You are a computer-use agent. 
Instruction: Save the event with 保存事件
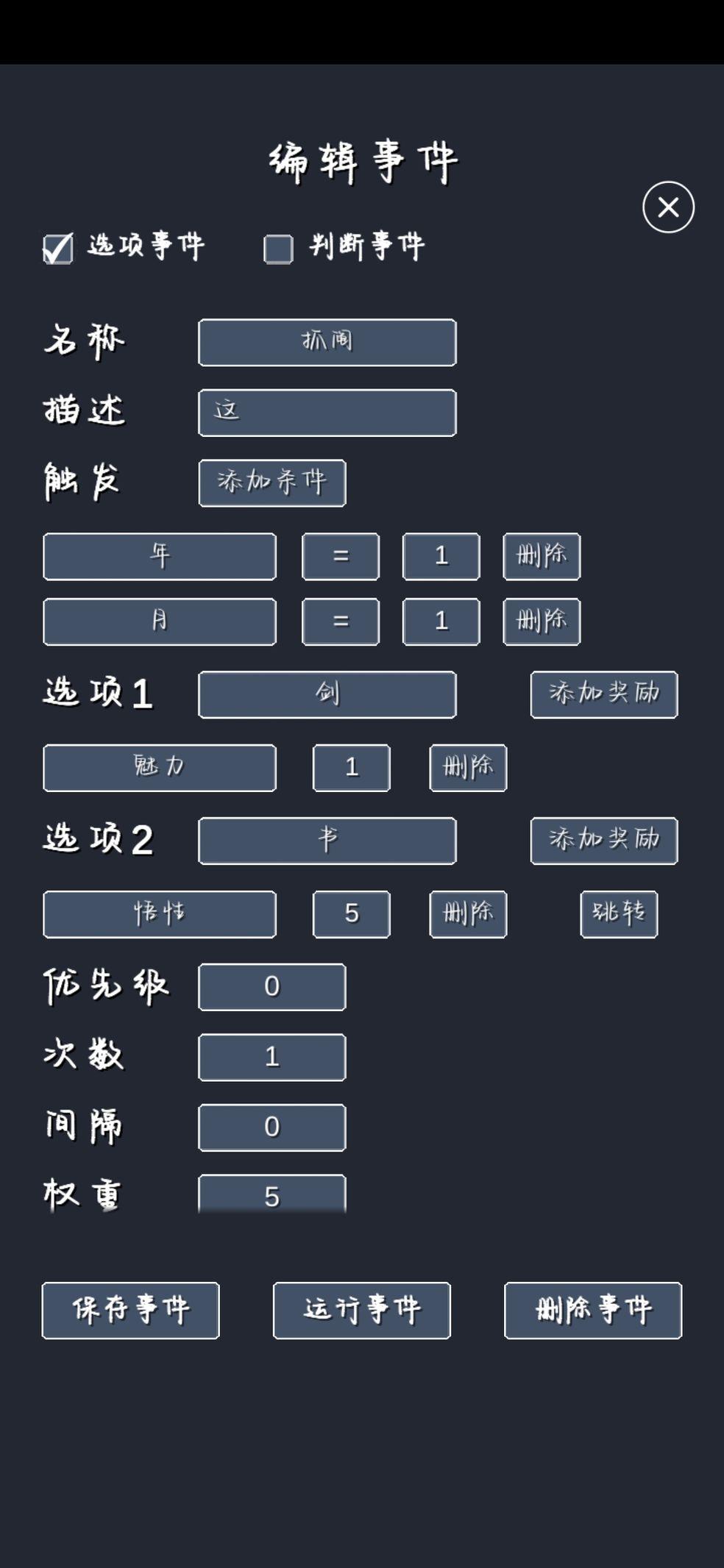pos(130,1310)
